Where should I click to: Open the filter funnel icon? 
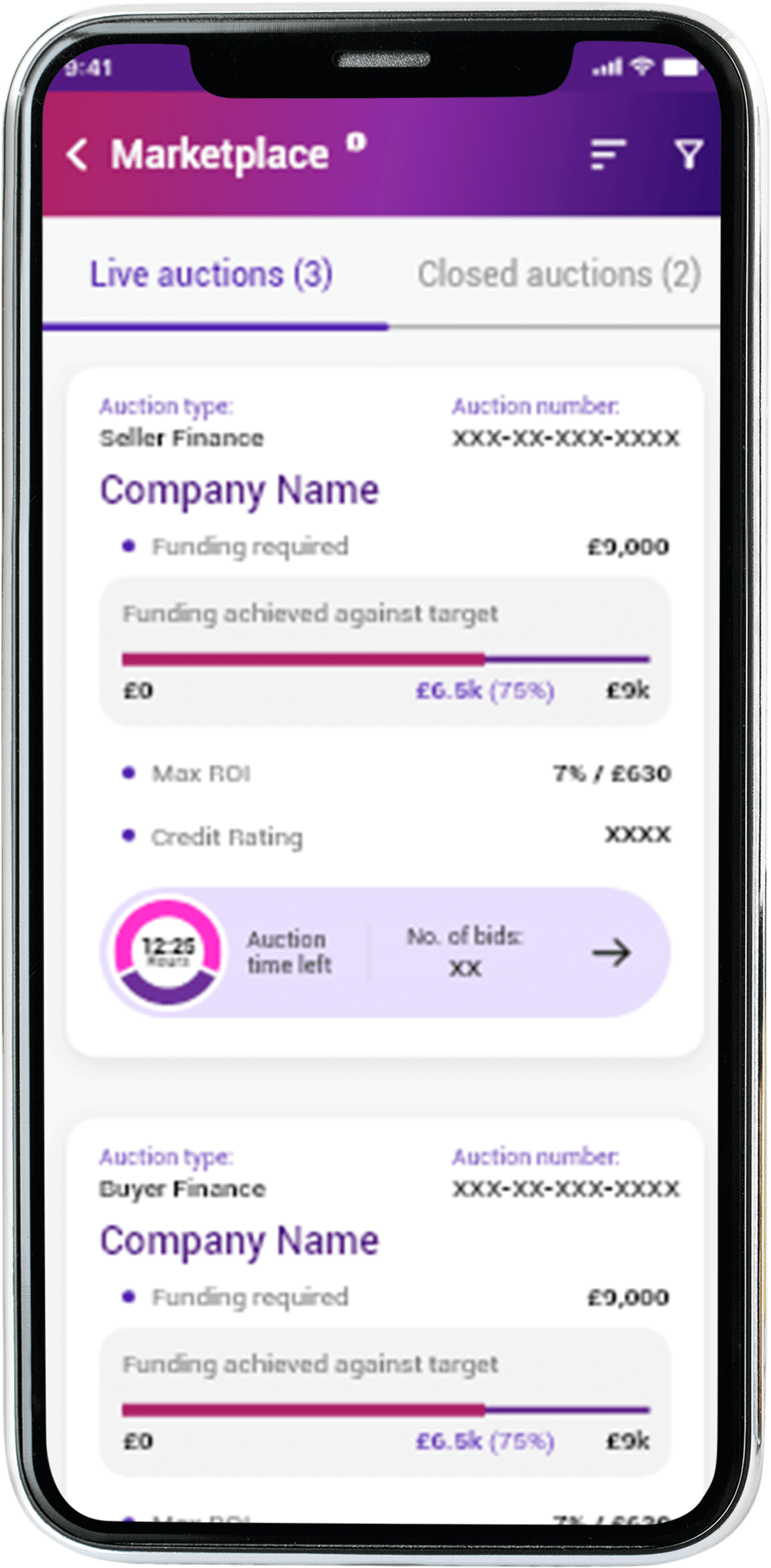688,154
